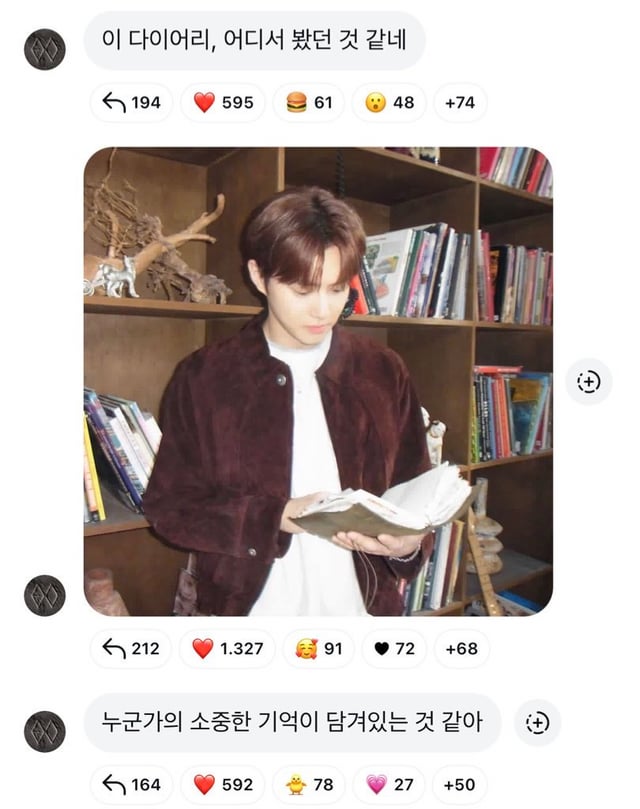
Task: Open the 194 replies on the diary message
Action: pos(131,103)
